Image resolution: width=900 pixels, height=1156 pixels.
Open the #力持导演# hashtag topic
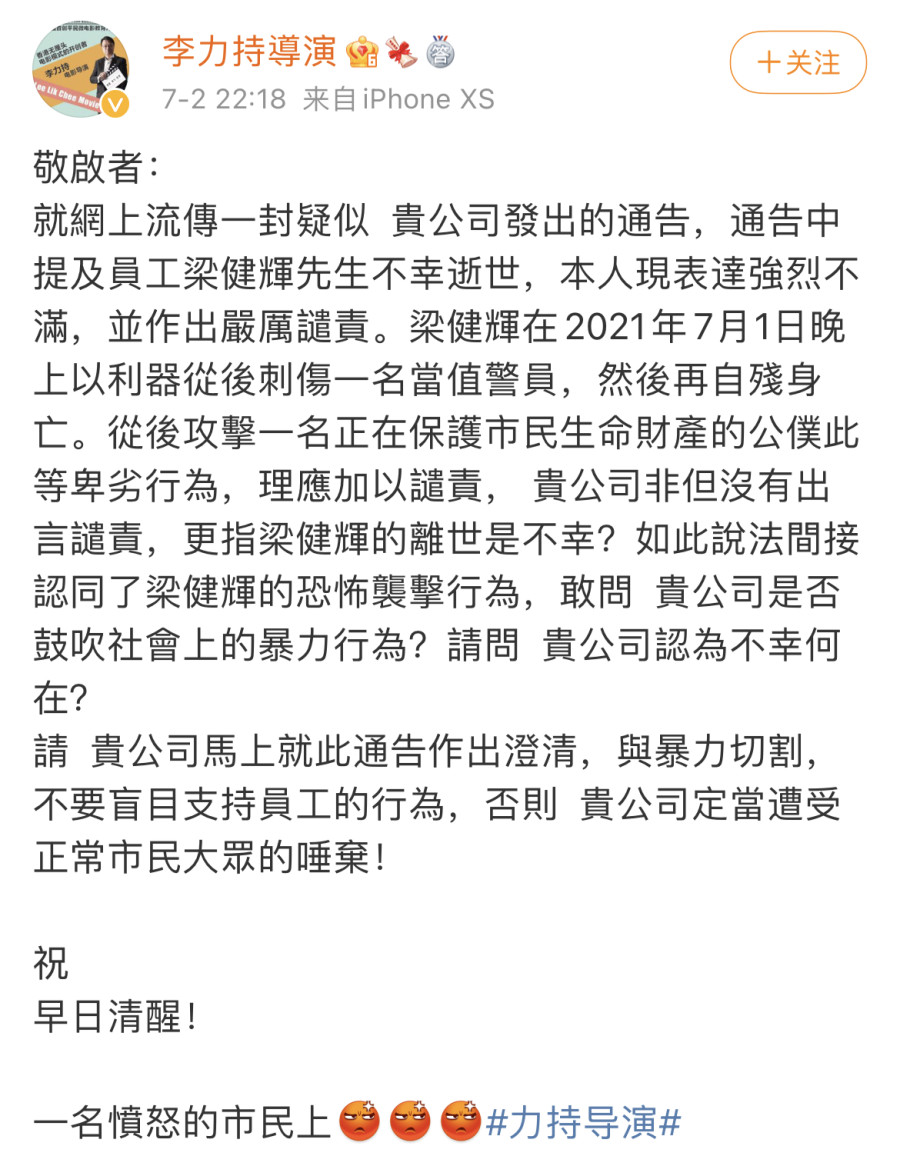point(584,1123)
